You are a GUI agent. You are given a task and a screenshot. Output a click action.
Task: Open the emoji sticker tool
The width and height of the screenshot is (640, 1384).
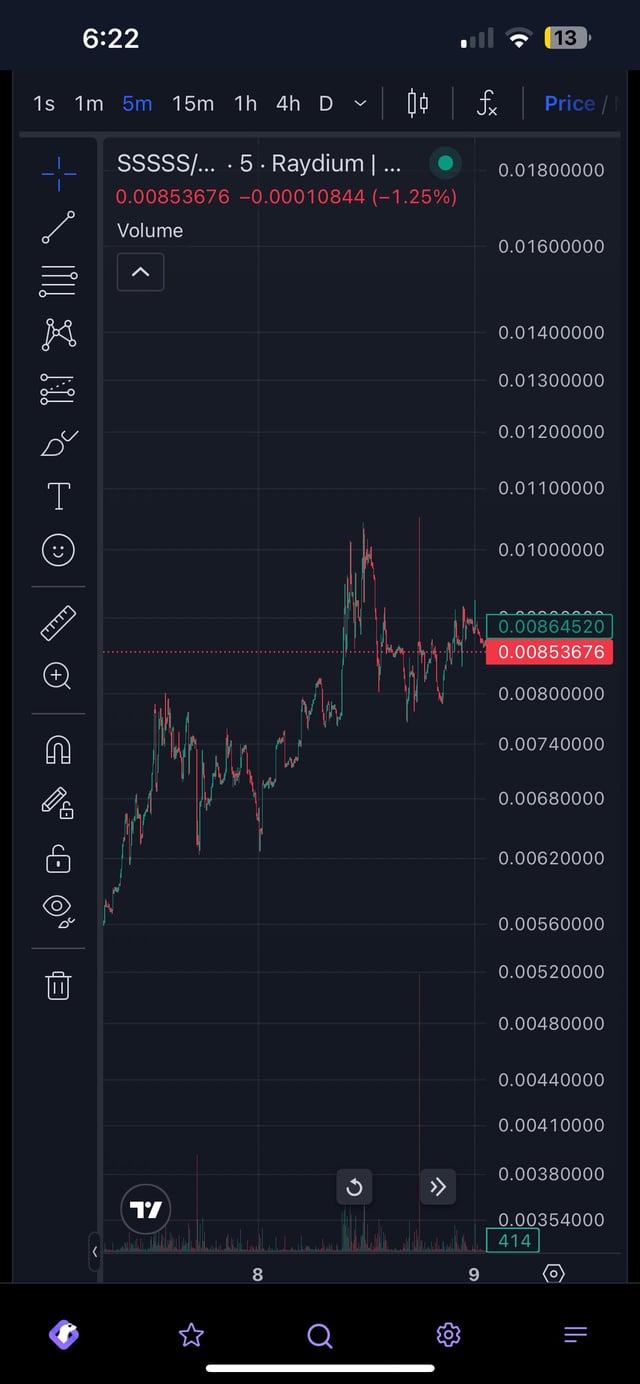click(58, 550)
